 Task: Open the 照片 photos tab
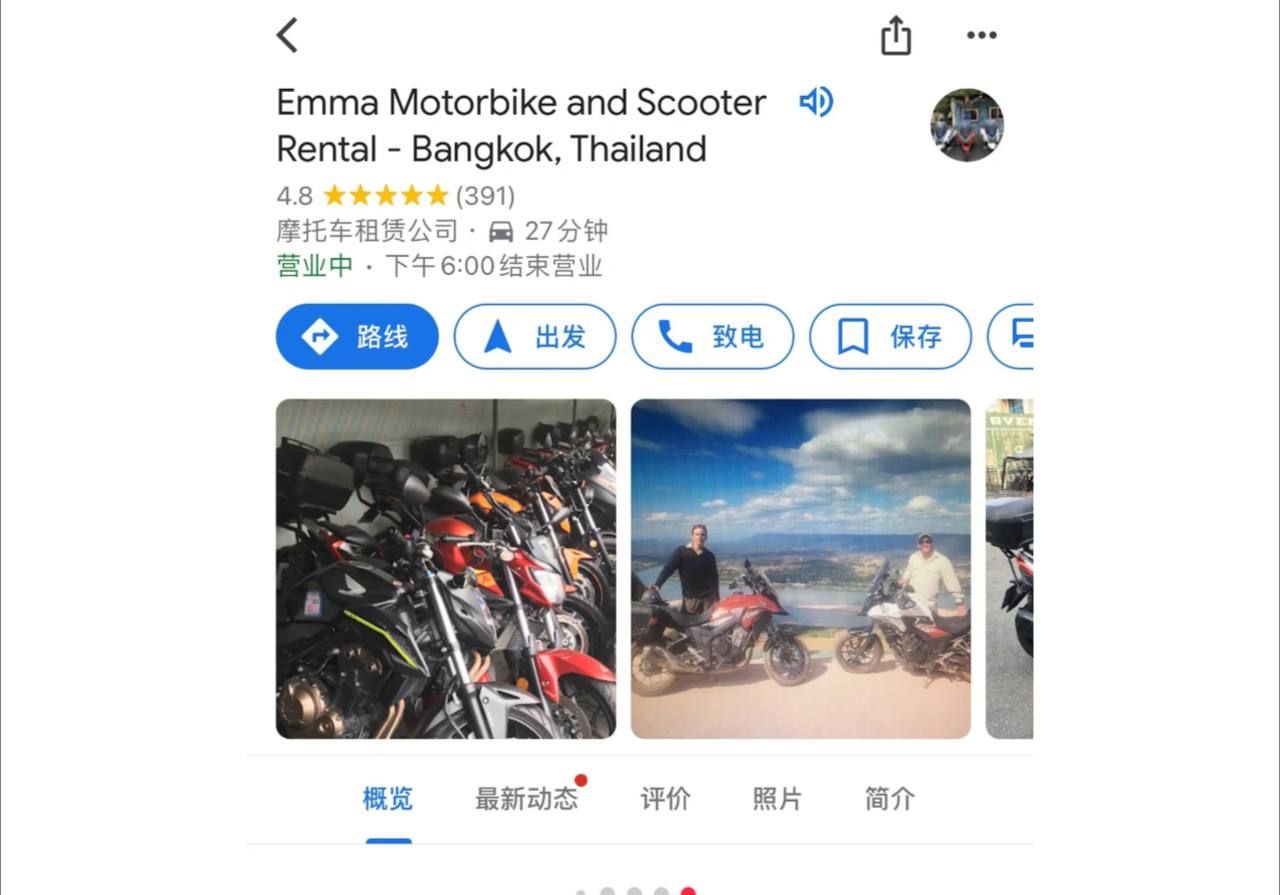(x=777, y=799)
